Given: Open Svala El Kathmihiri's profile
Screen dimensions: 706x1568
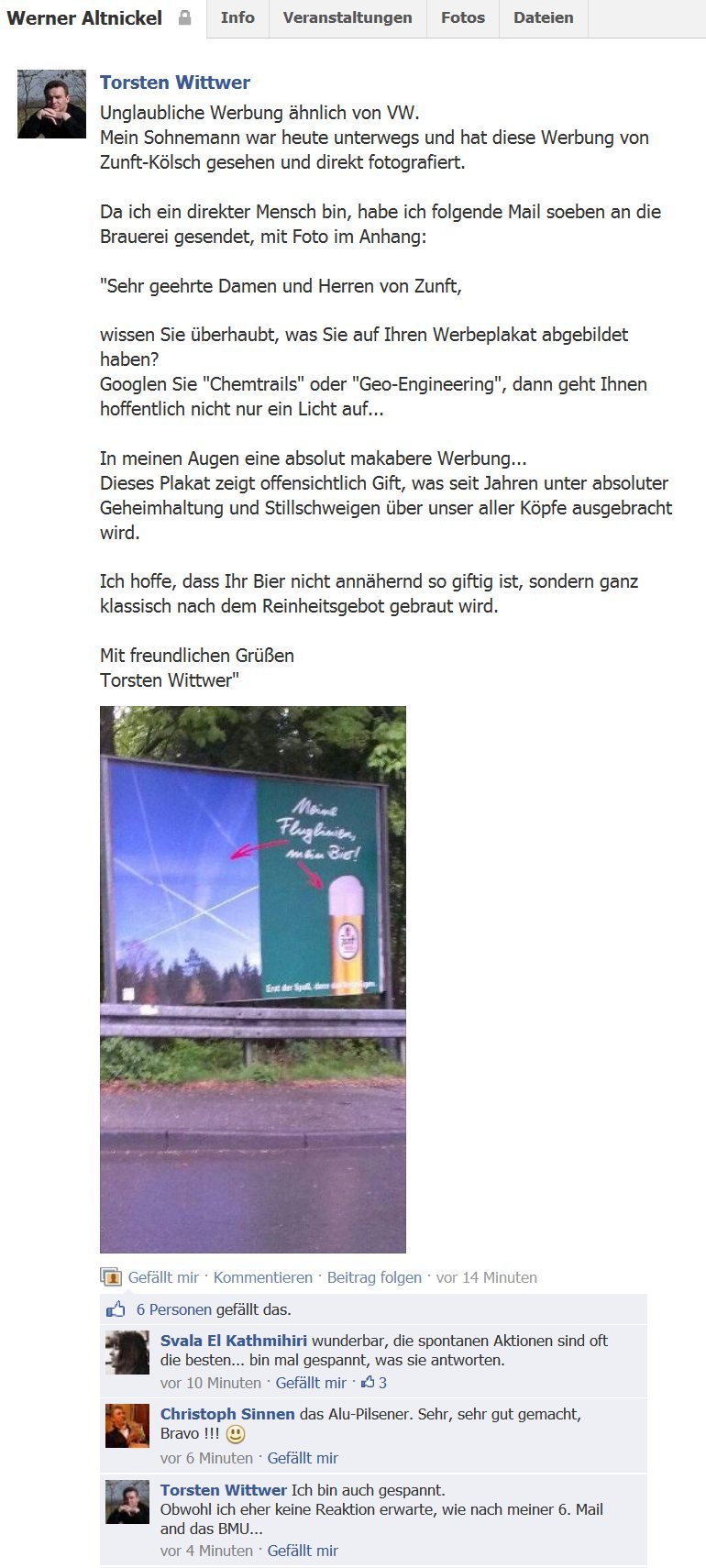Looking at the screenshot, I should [x=234, y=1341].
